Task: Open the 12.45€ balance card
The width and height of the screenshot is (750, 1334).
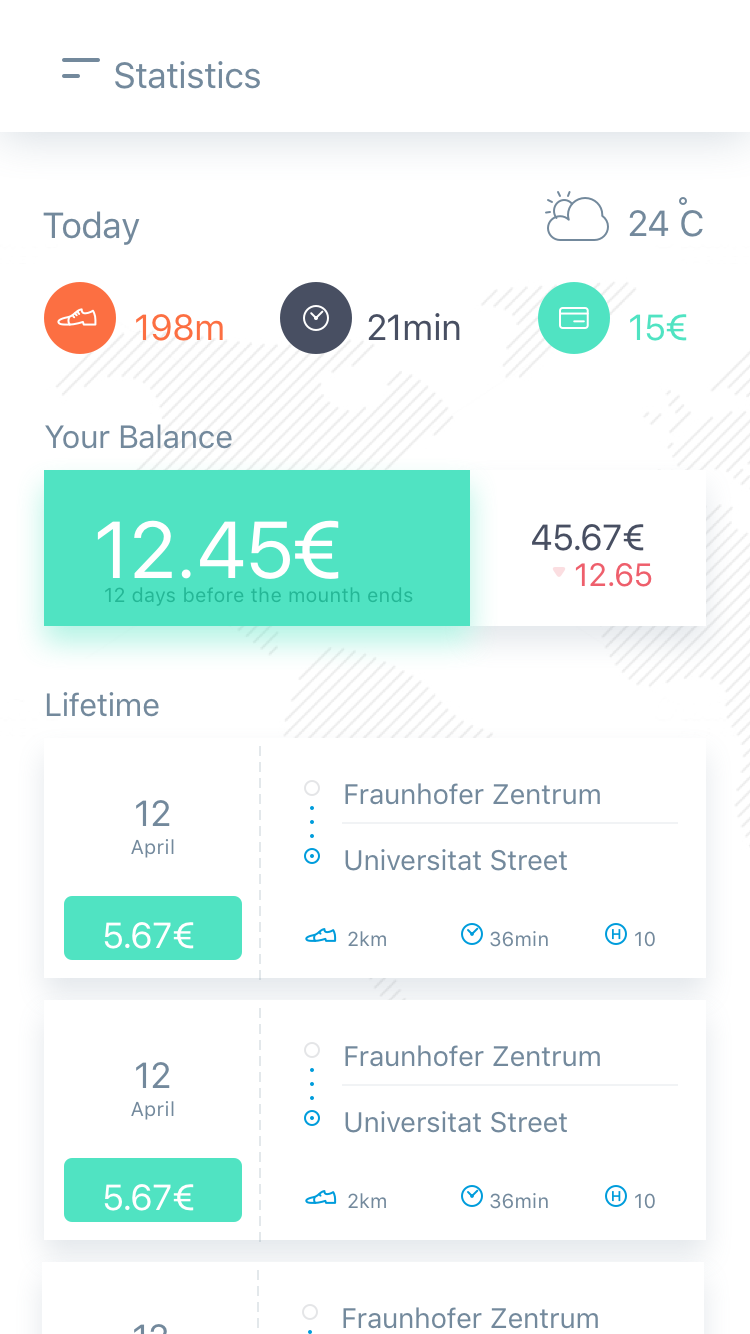Action: [257, 548]
